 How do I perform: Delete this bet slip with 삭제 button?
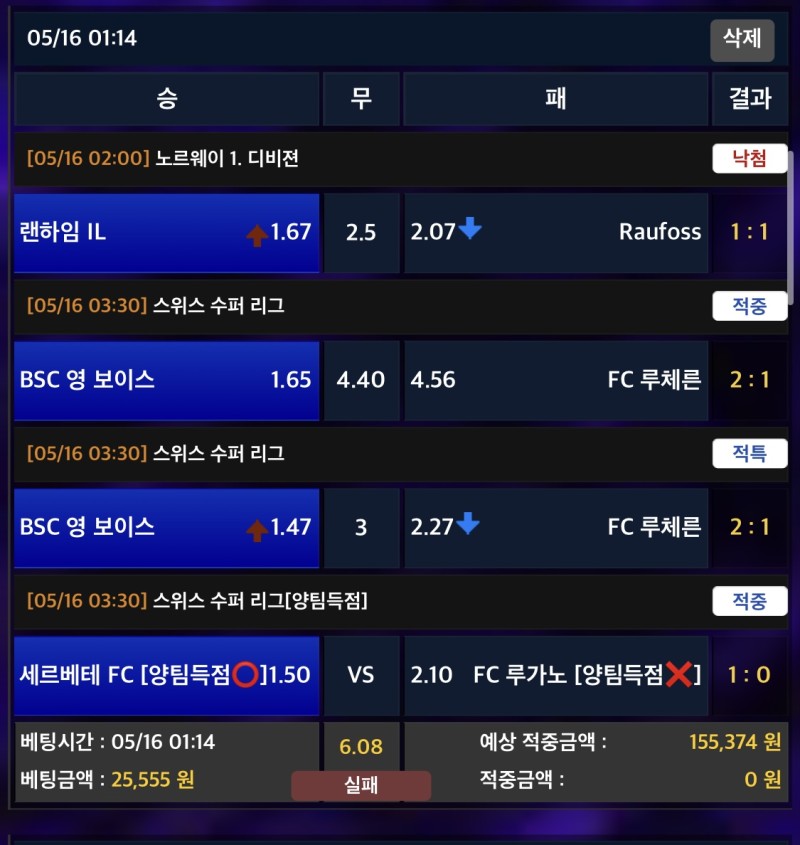coord(742,40)
